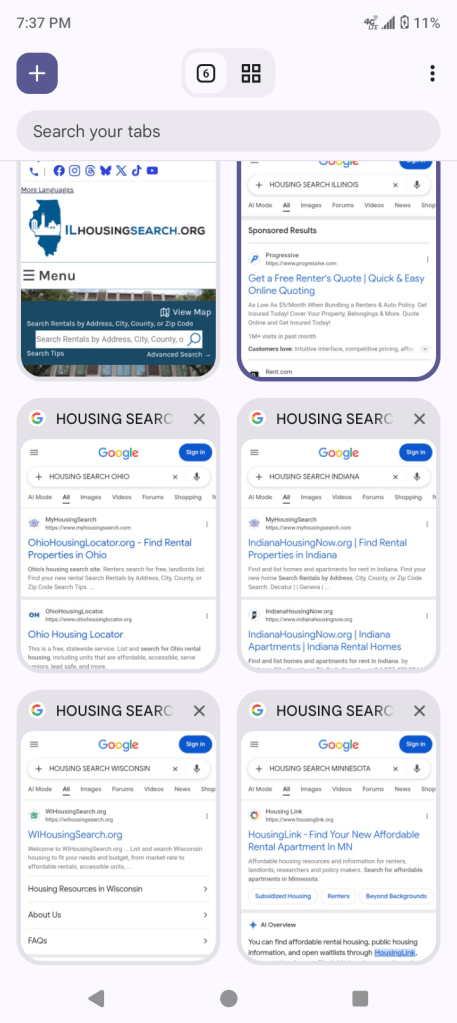Go back using the system back button

[x=96, y=998]
